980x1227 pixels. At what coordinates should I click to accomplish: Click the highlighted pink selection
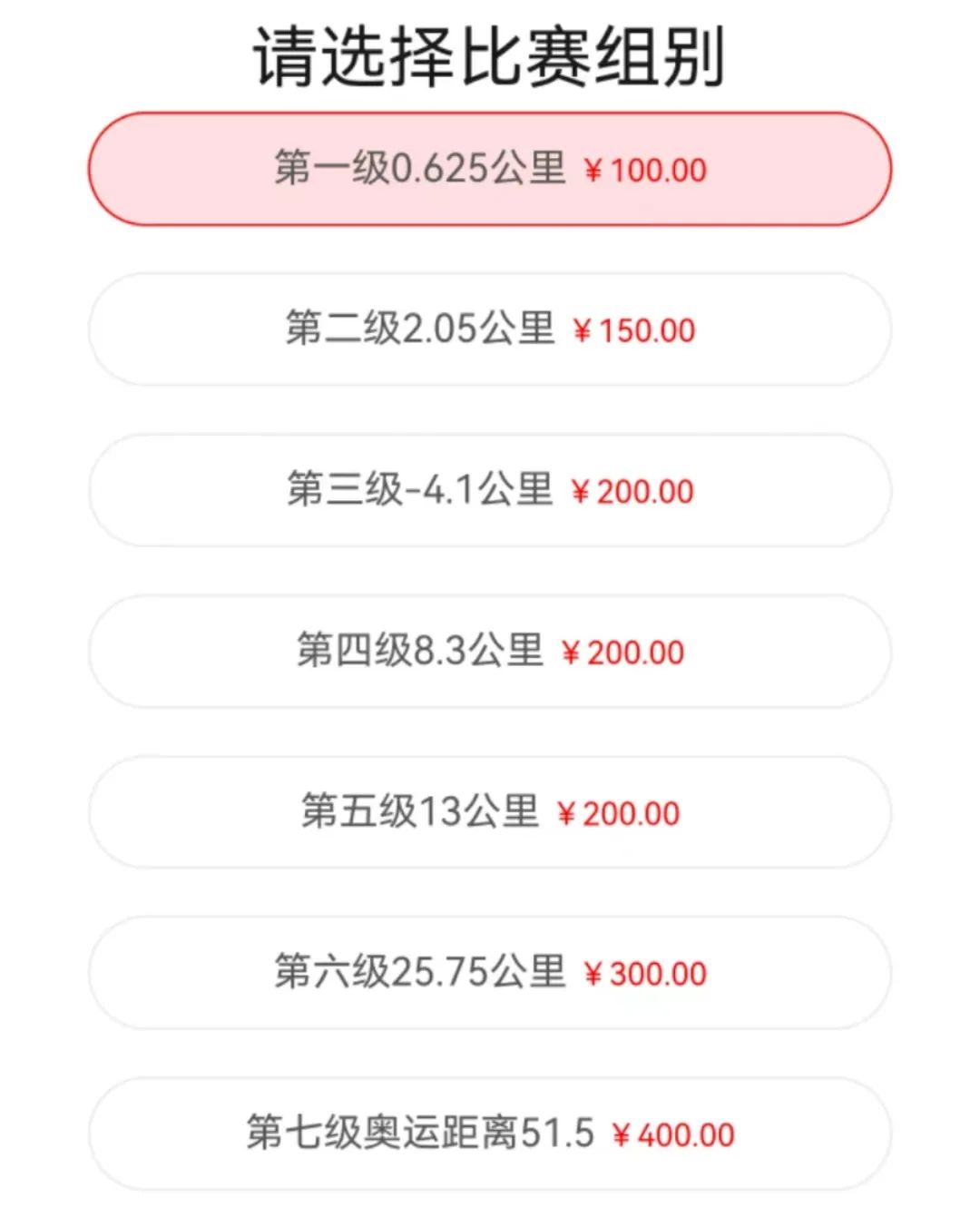coord(490,169)
